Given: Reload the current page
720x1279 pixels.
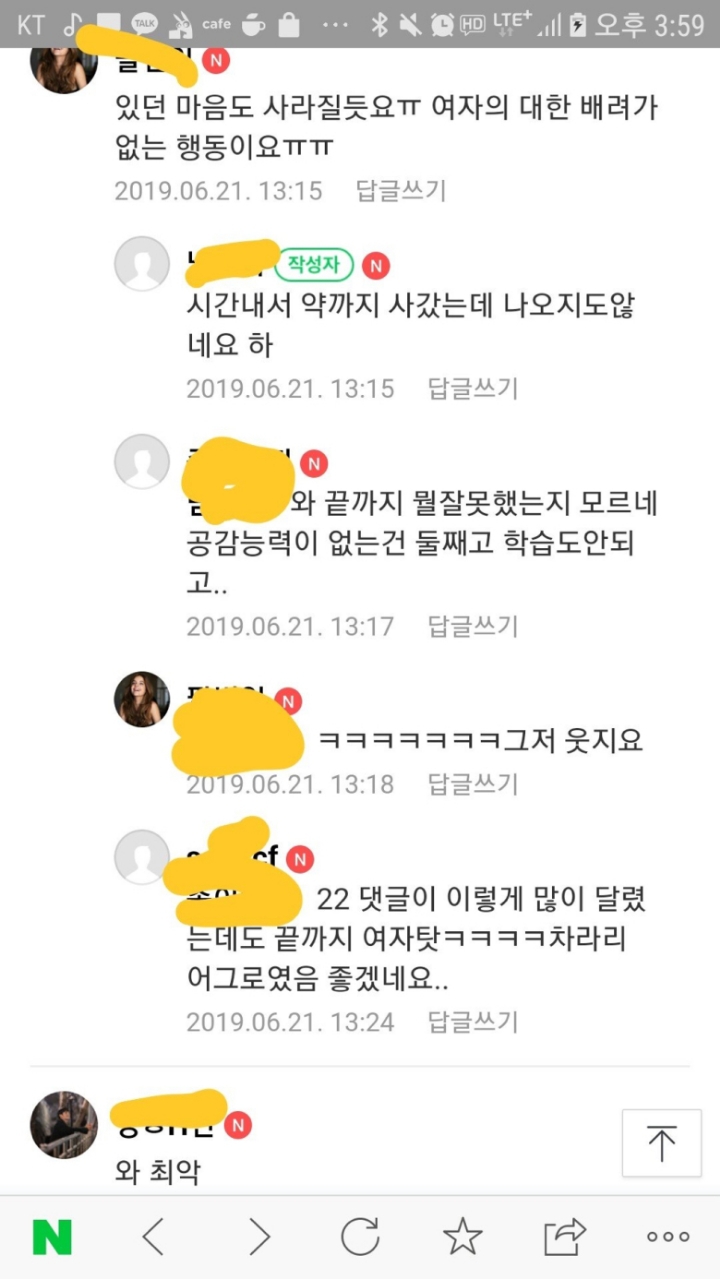Looking at the screenshot, I should click(360, 1237).
